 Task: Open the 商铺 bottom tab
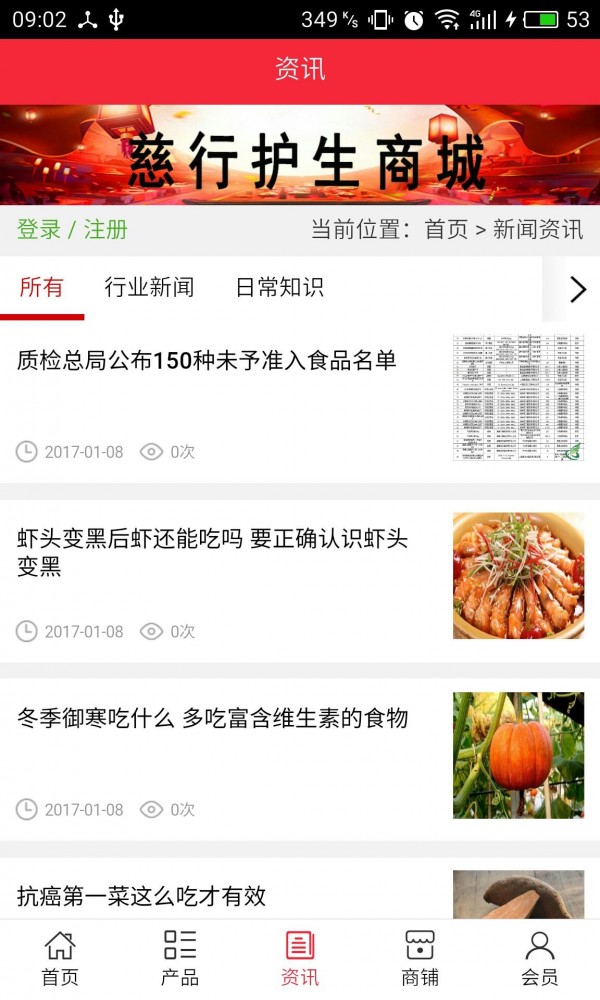tap(420, 959)
